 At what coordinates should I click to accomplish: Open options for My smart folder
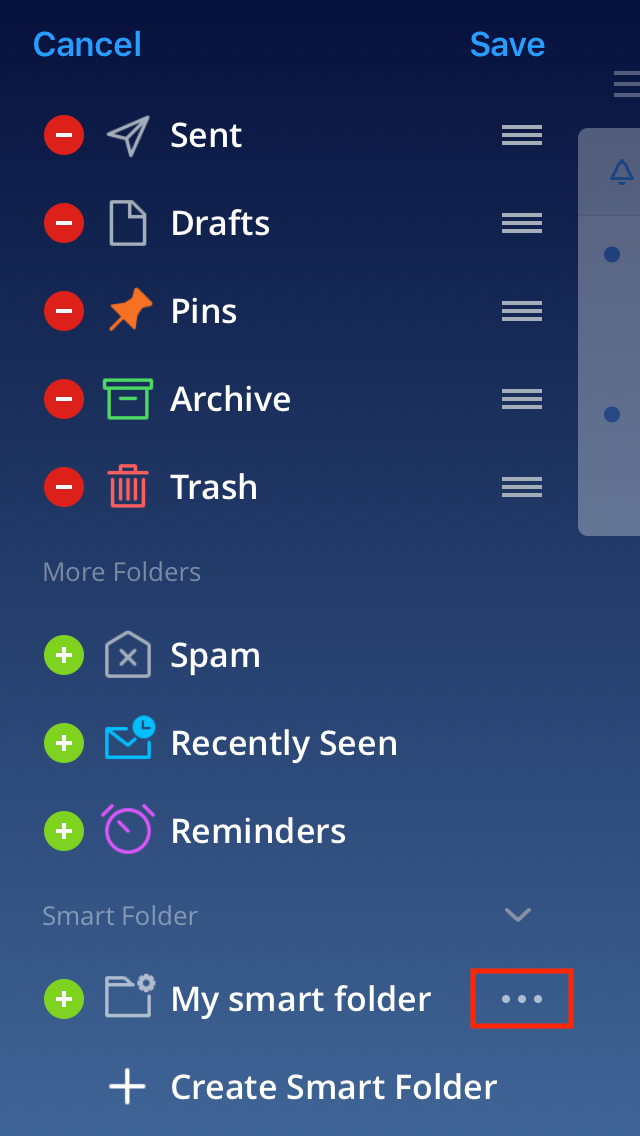(522, 999)
